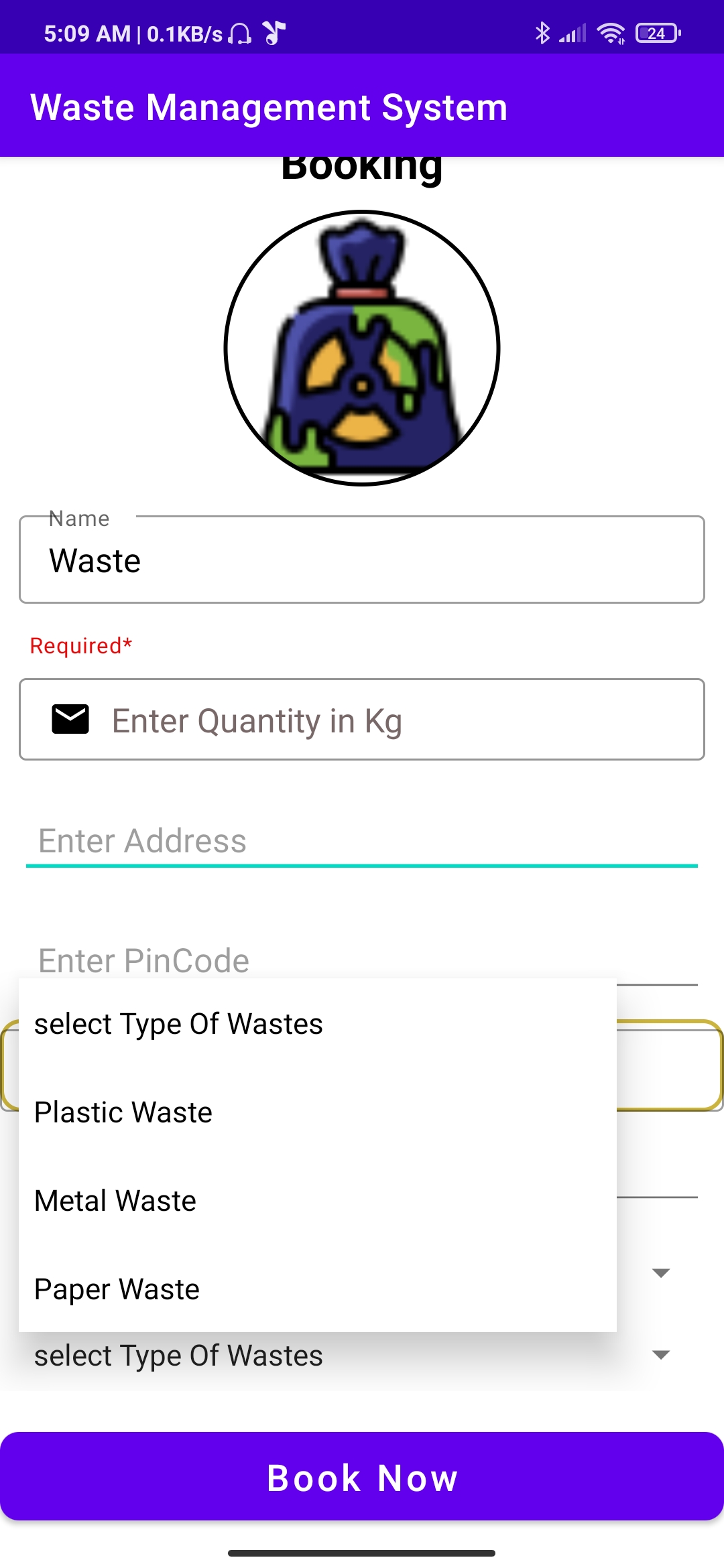The image size is (724, 1568).
Task: Tap the Name field containing Waste
Action: point(362,560)
